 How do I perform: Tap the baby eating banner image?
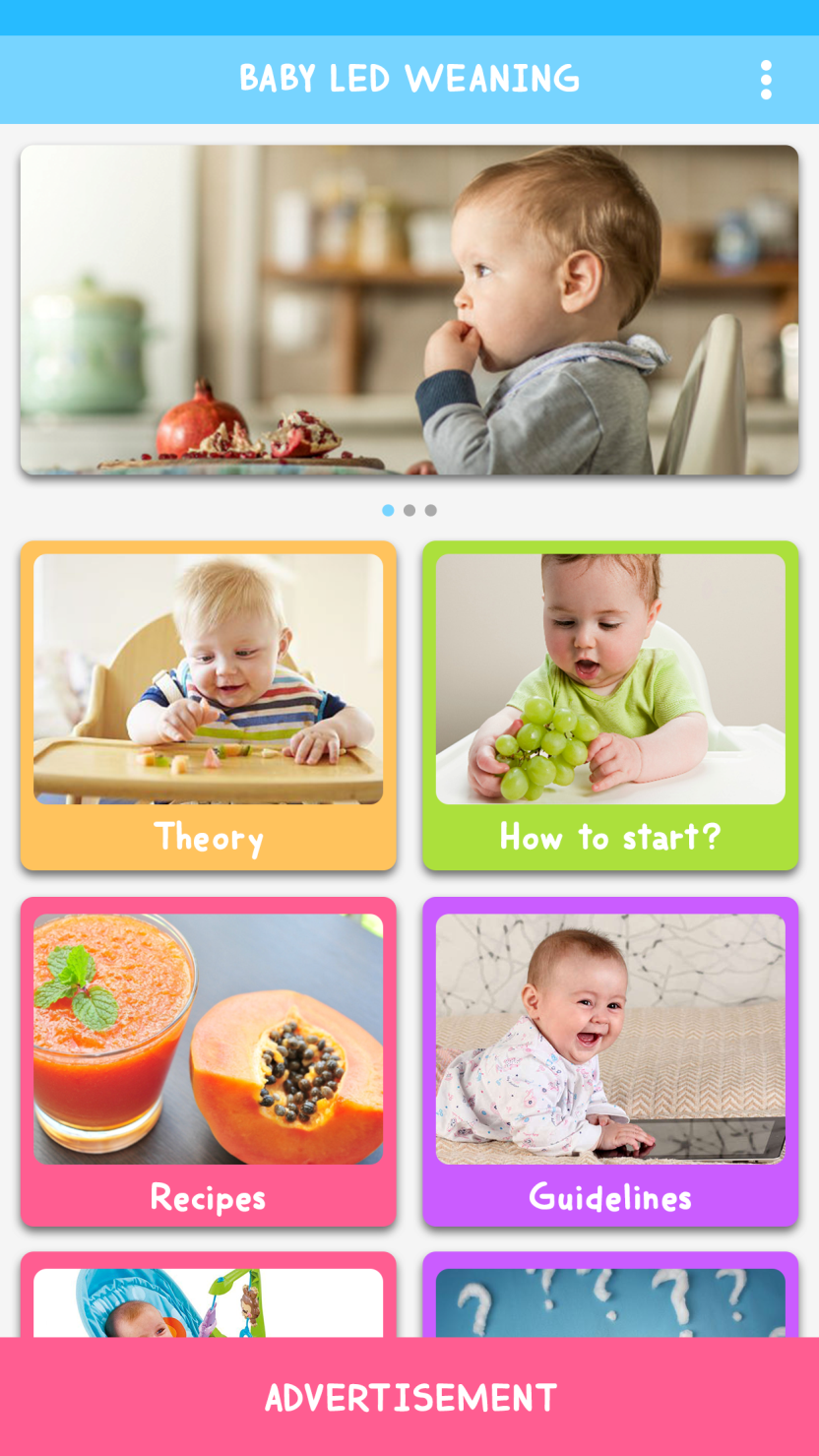point(409,310)
